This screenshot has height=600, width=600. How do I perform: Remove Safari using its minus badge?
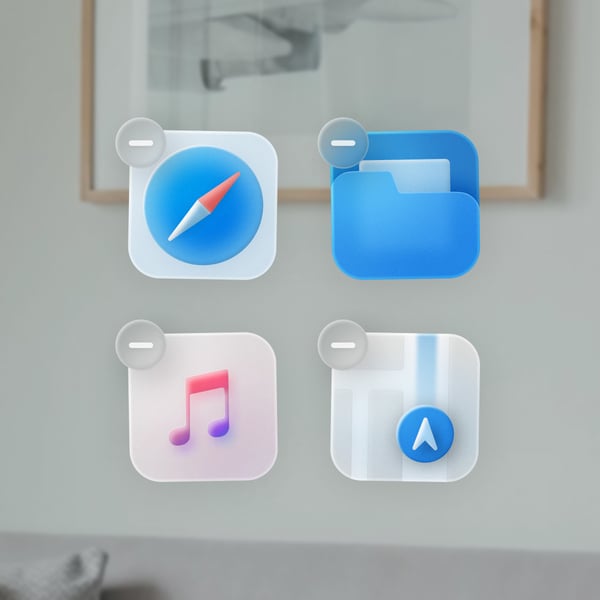[141, 143]
